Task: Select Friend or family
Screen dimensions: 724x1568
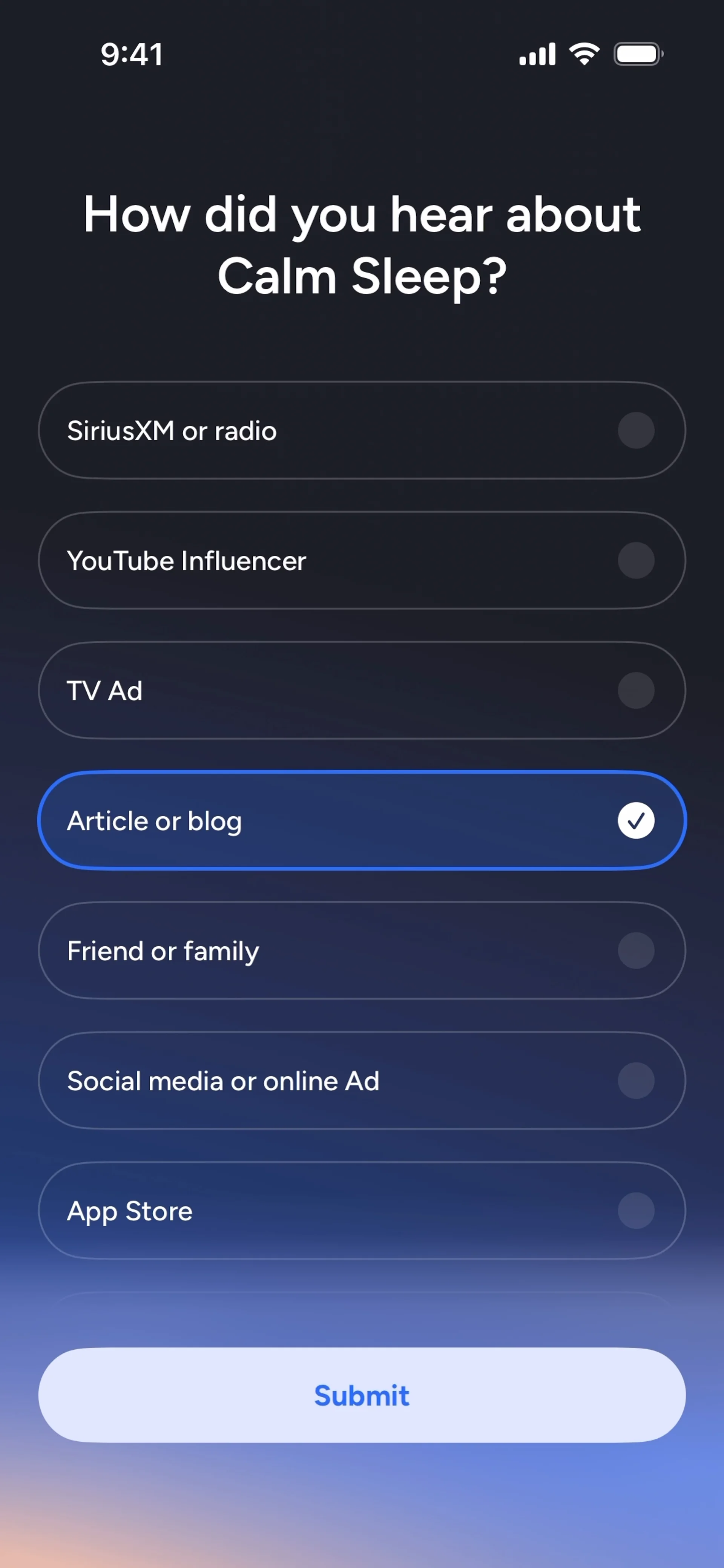Action: click(362, 951)
